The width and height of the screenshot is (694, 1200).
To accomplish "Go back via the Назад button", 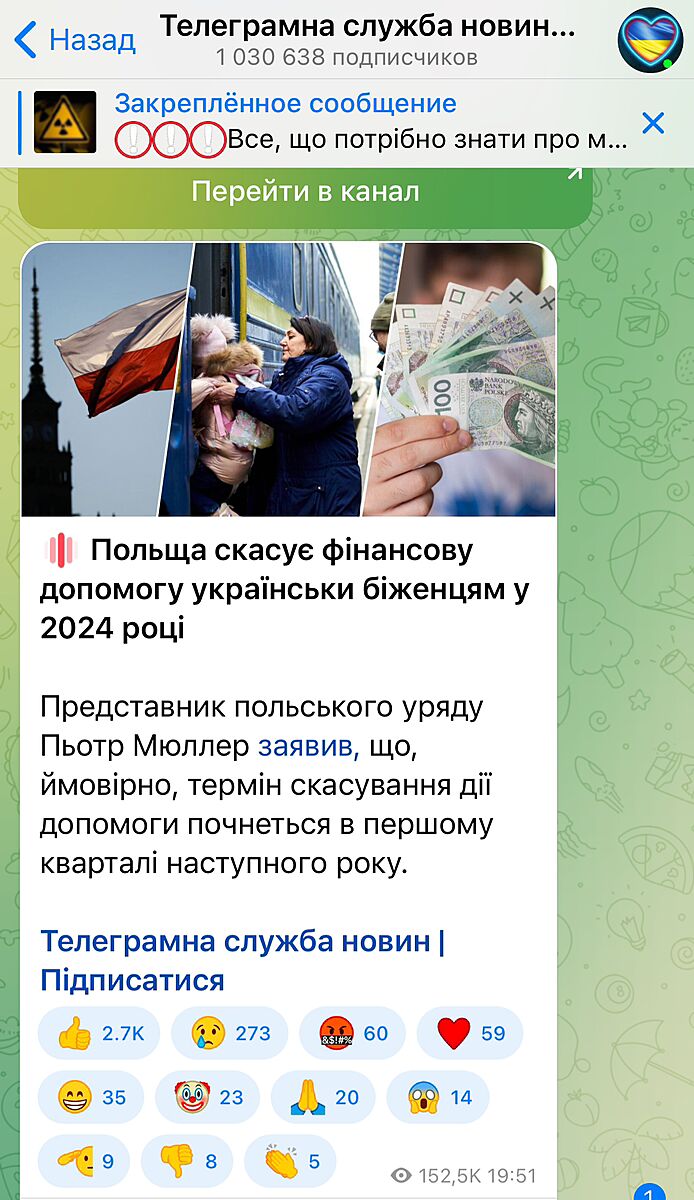I will point(76,40).
